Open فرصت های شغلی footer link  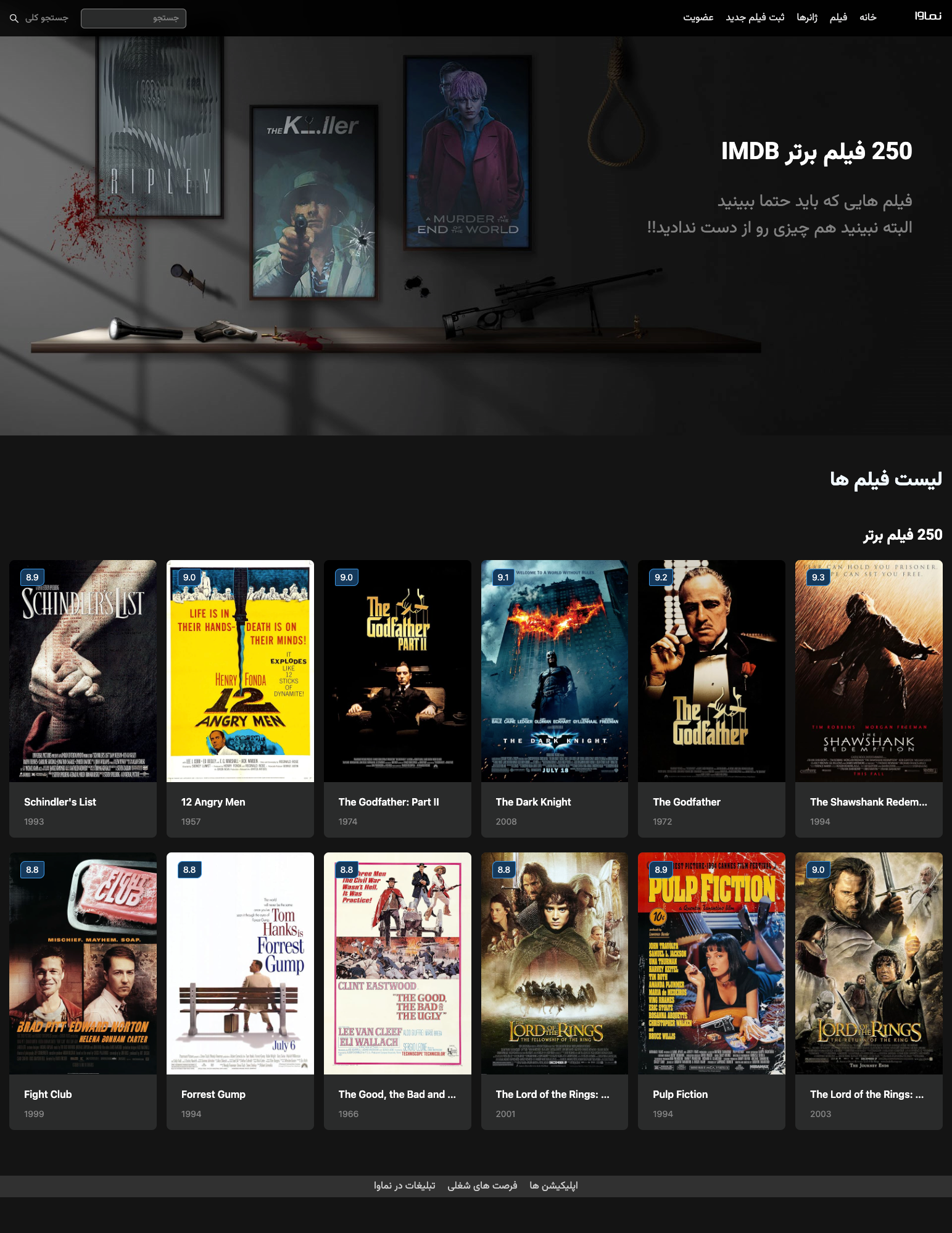tap(482, 1186)
